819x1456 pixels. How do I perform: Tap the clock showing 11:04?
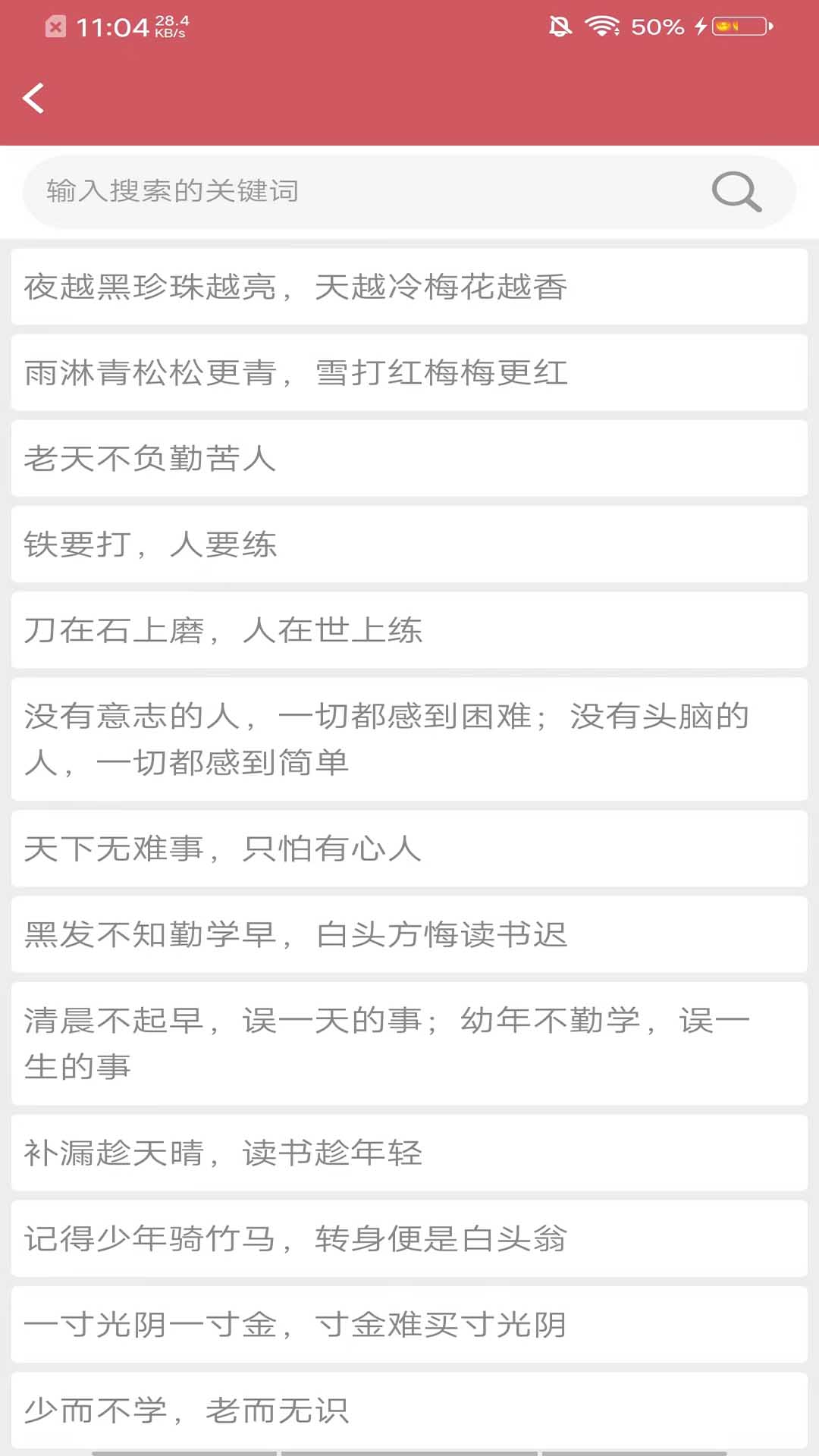coord(114,25)
